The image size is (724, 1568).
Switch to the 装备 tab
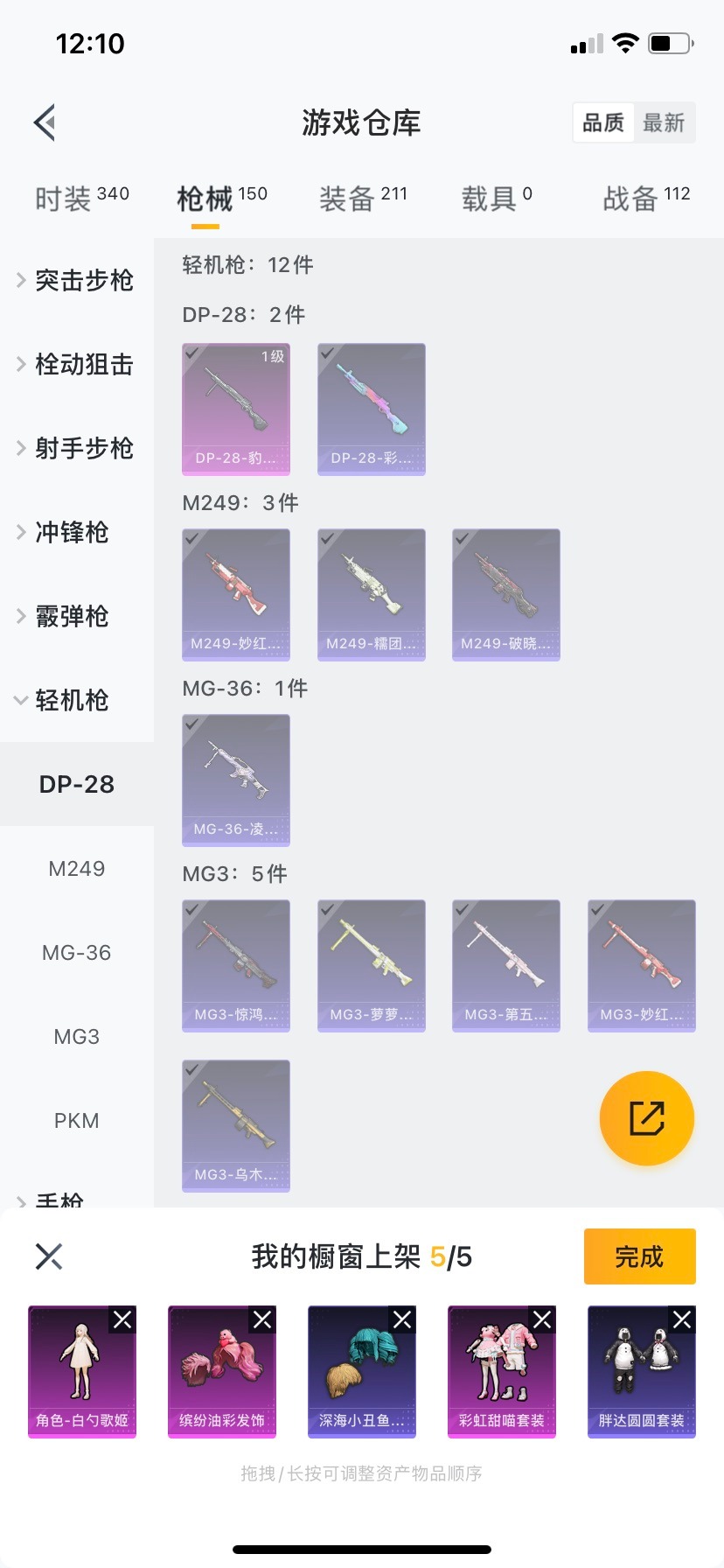click(363, 199)
